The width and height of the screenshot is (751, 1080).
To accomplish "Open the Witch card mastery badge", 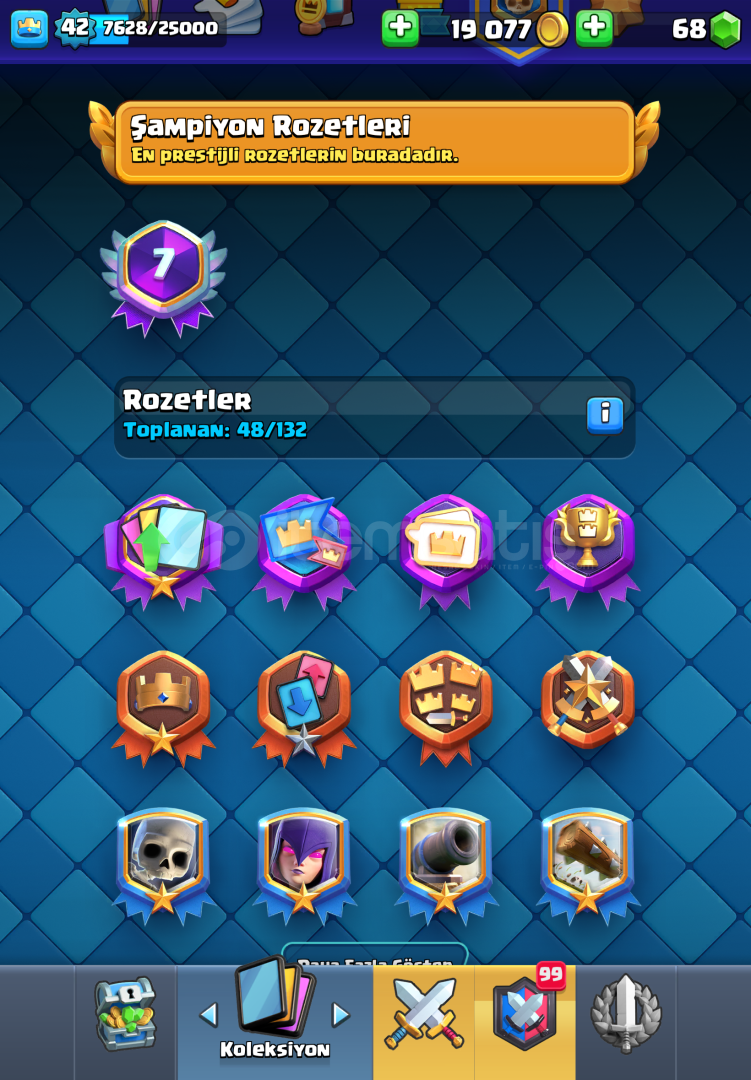I will [304, 860].
